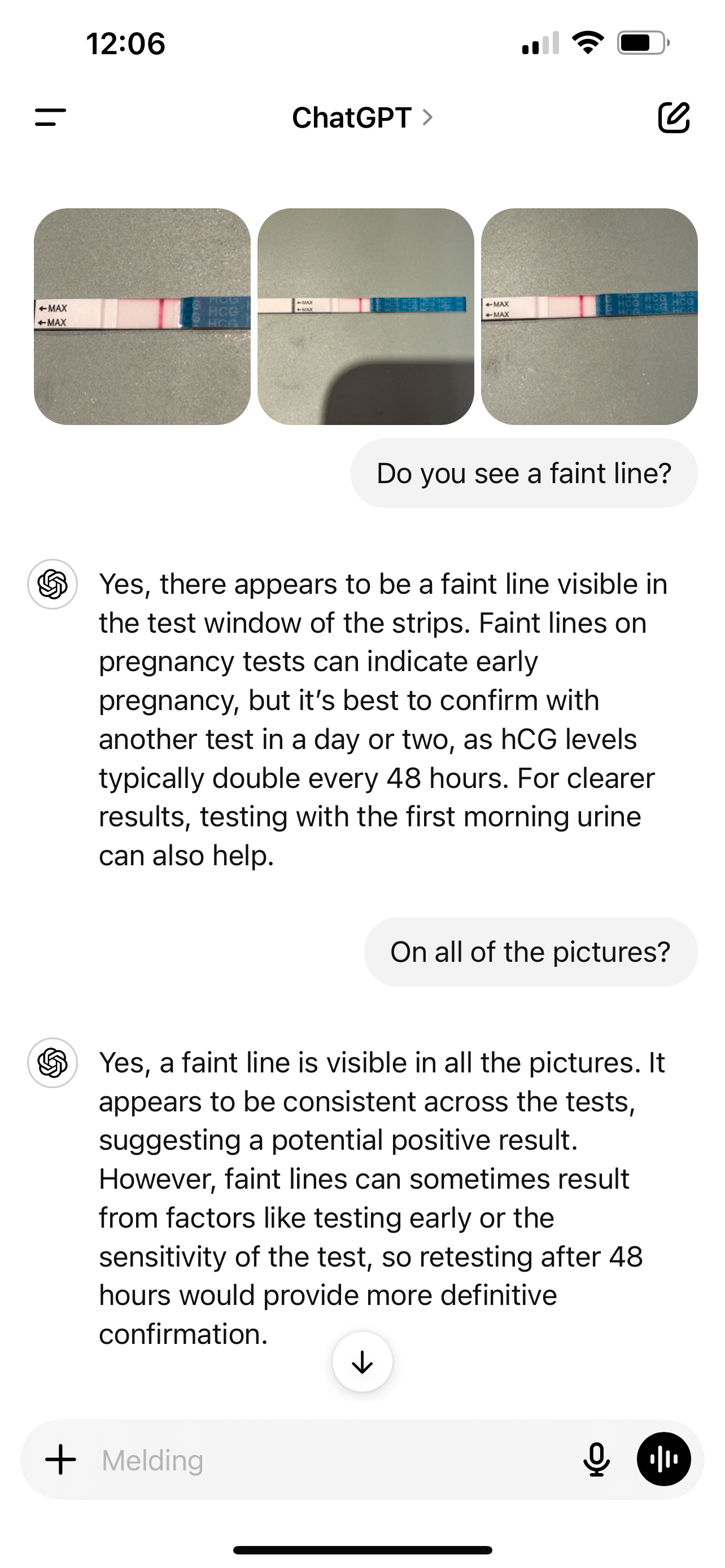Open the third test strip photo

pos(589,317)
